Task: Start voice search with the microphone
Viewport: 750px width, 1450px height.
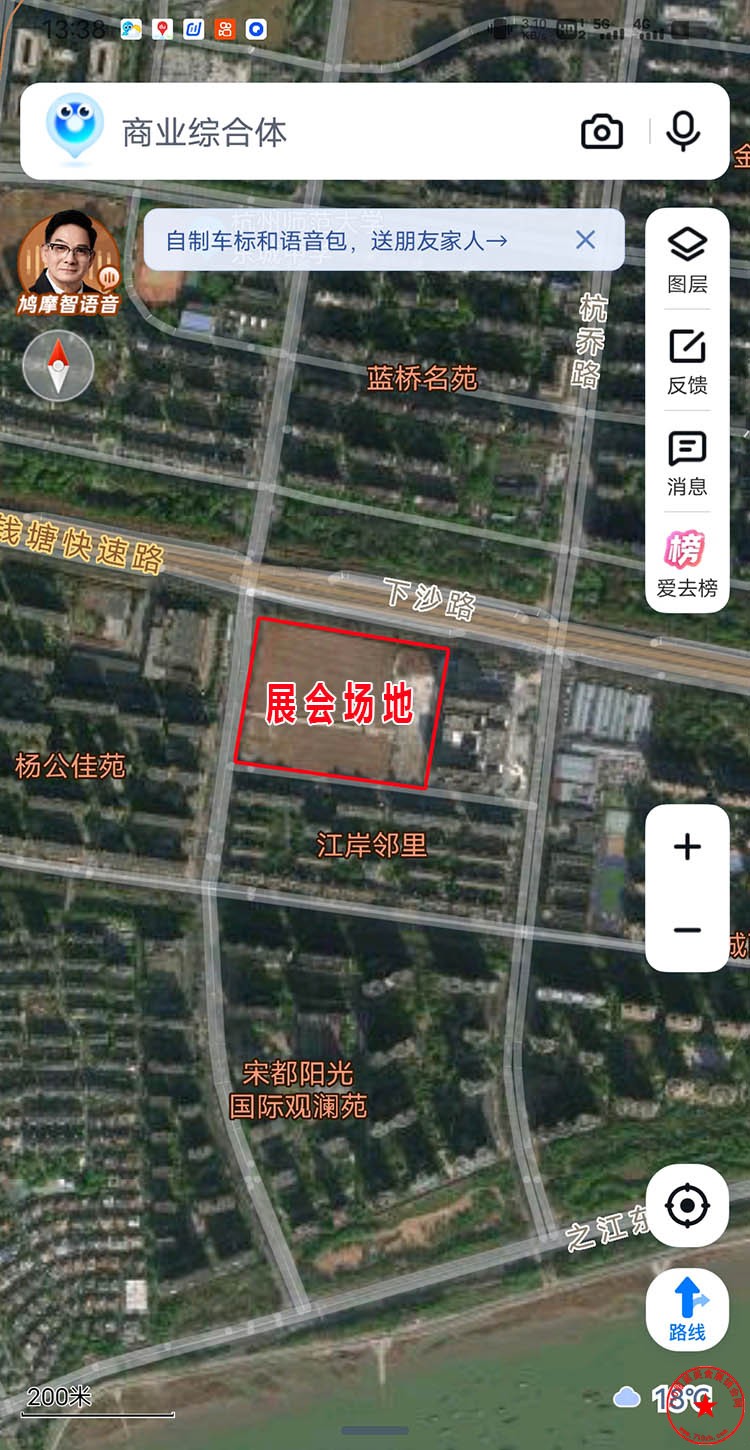Action: [683, 131]
